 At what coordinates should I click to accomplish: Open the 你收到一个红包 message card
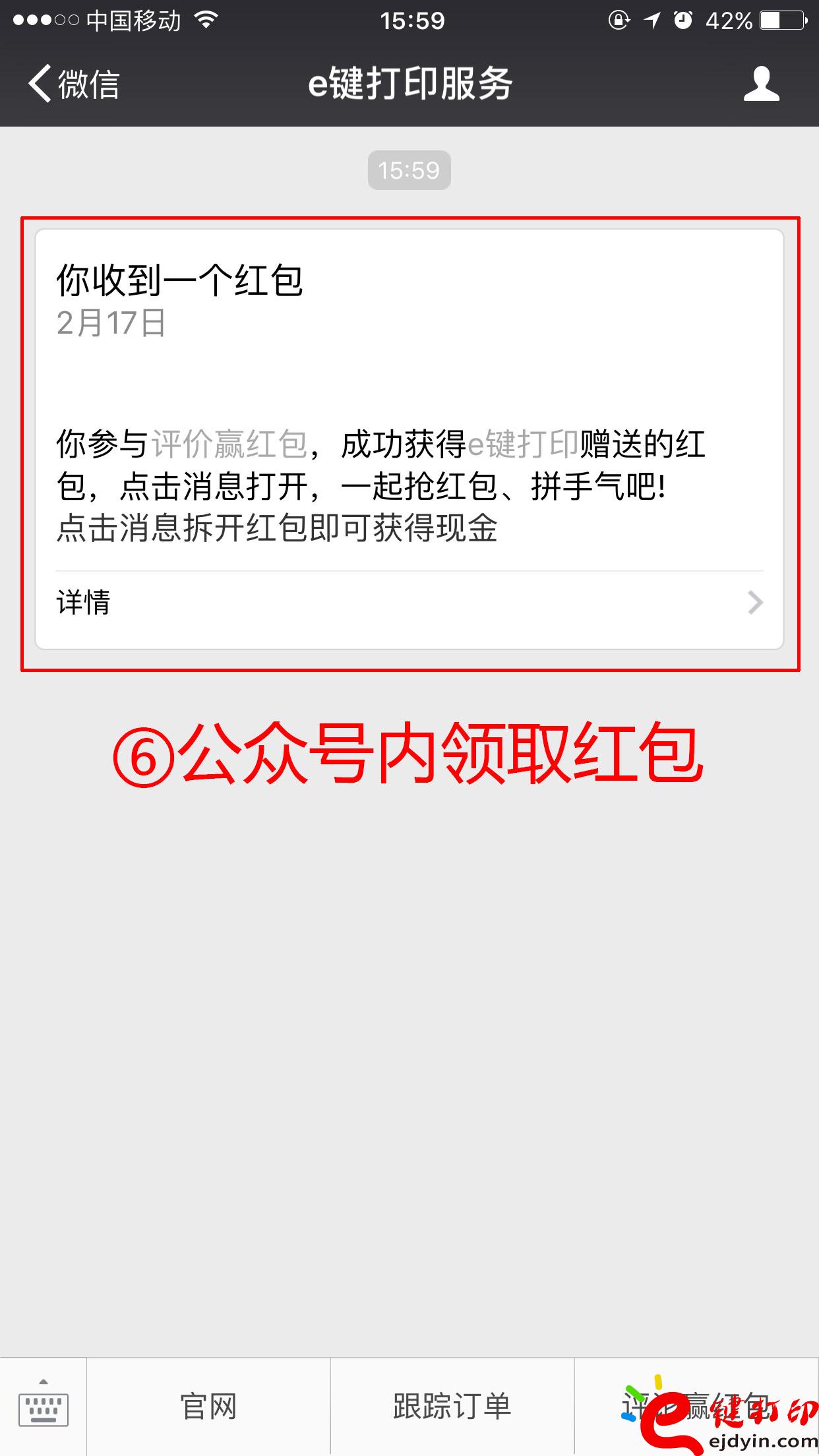[x=409, y=396]
